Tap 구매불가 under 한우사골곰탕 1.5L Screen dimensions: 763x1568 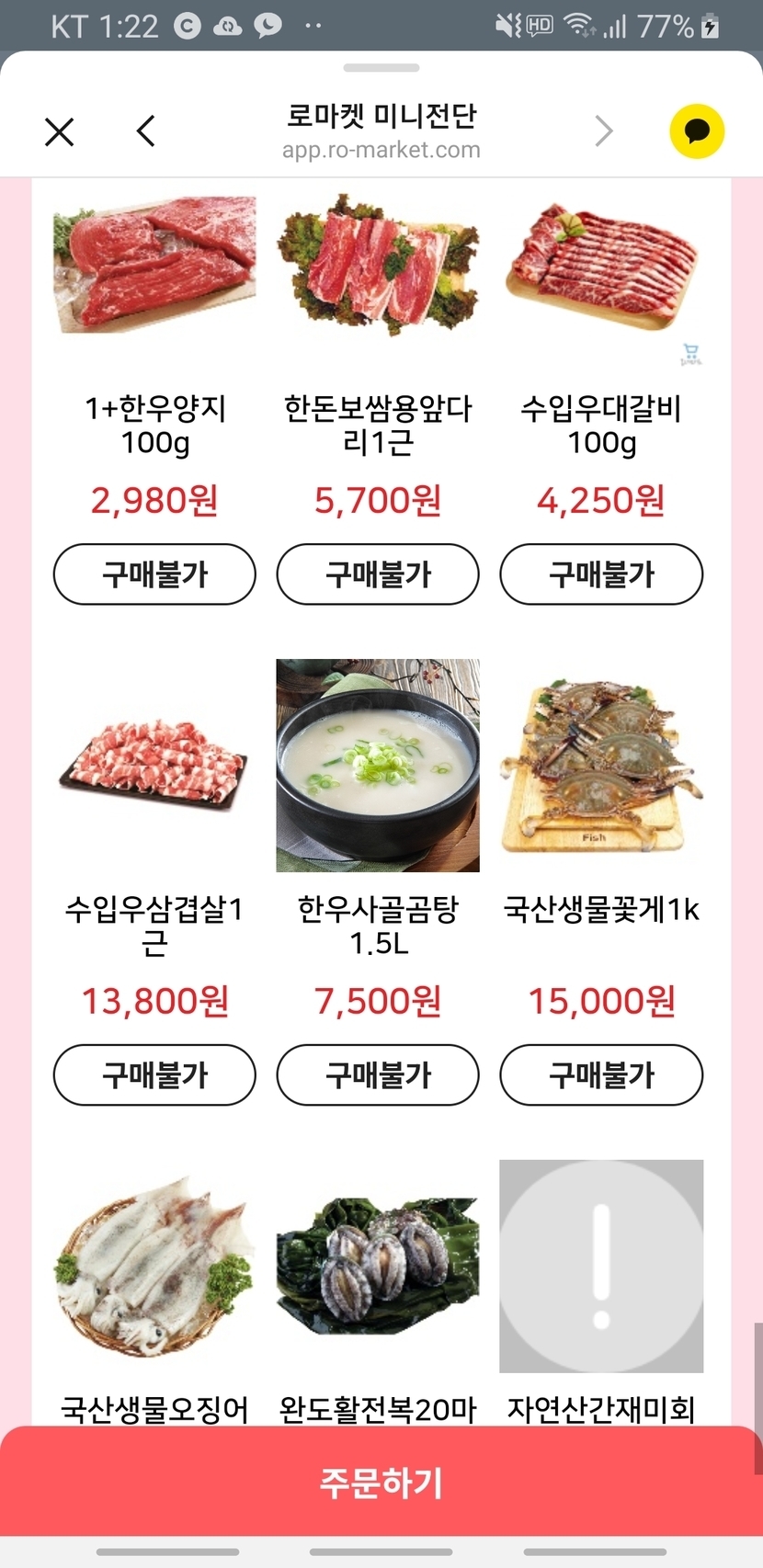[x=378, y=1074]
